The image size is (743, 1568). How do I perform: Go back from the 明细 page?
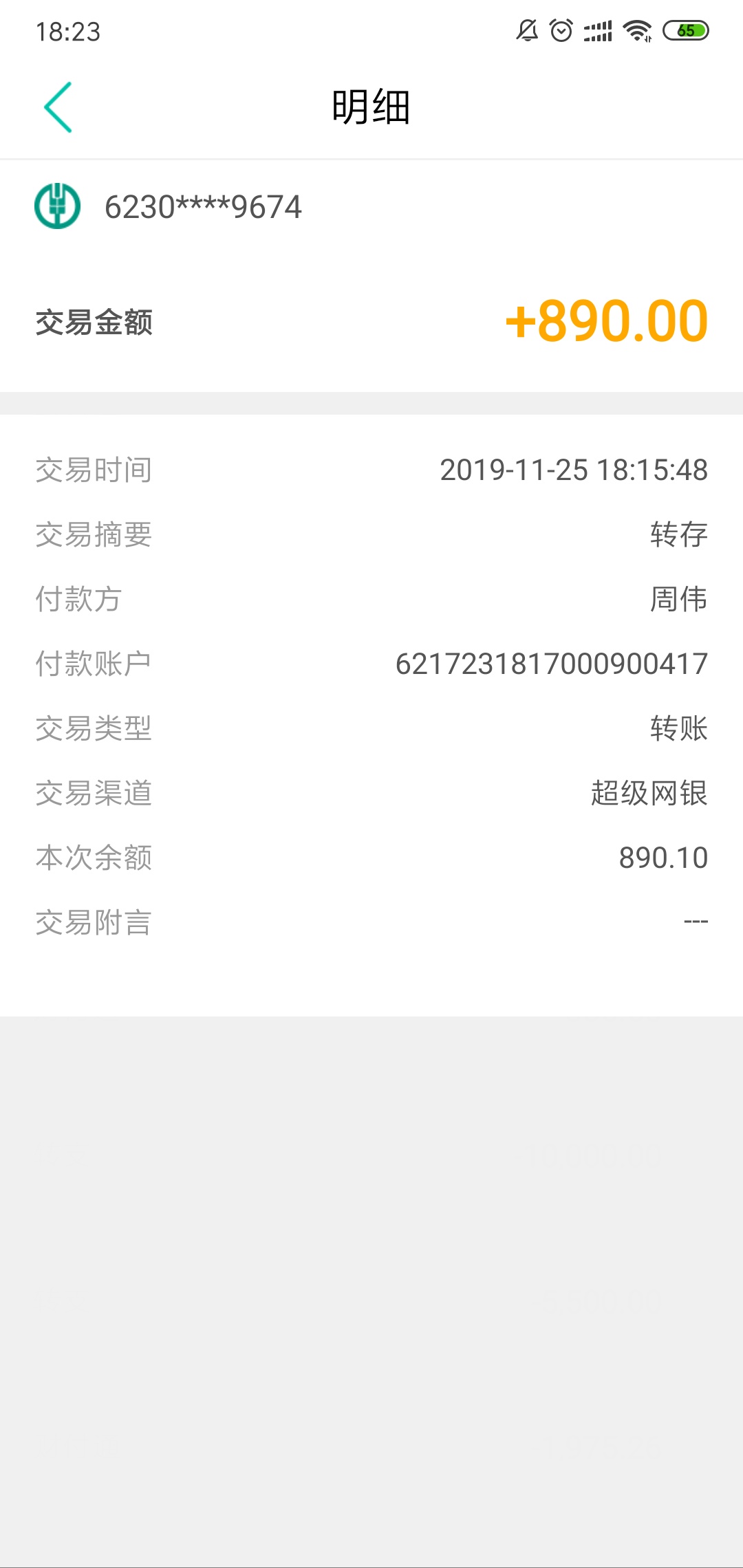[x=58, y=107]
